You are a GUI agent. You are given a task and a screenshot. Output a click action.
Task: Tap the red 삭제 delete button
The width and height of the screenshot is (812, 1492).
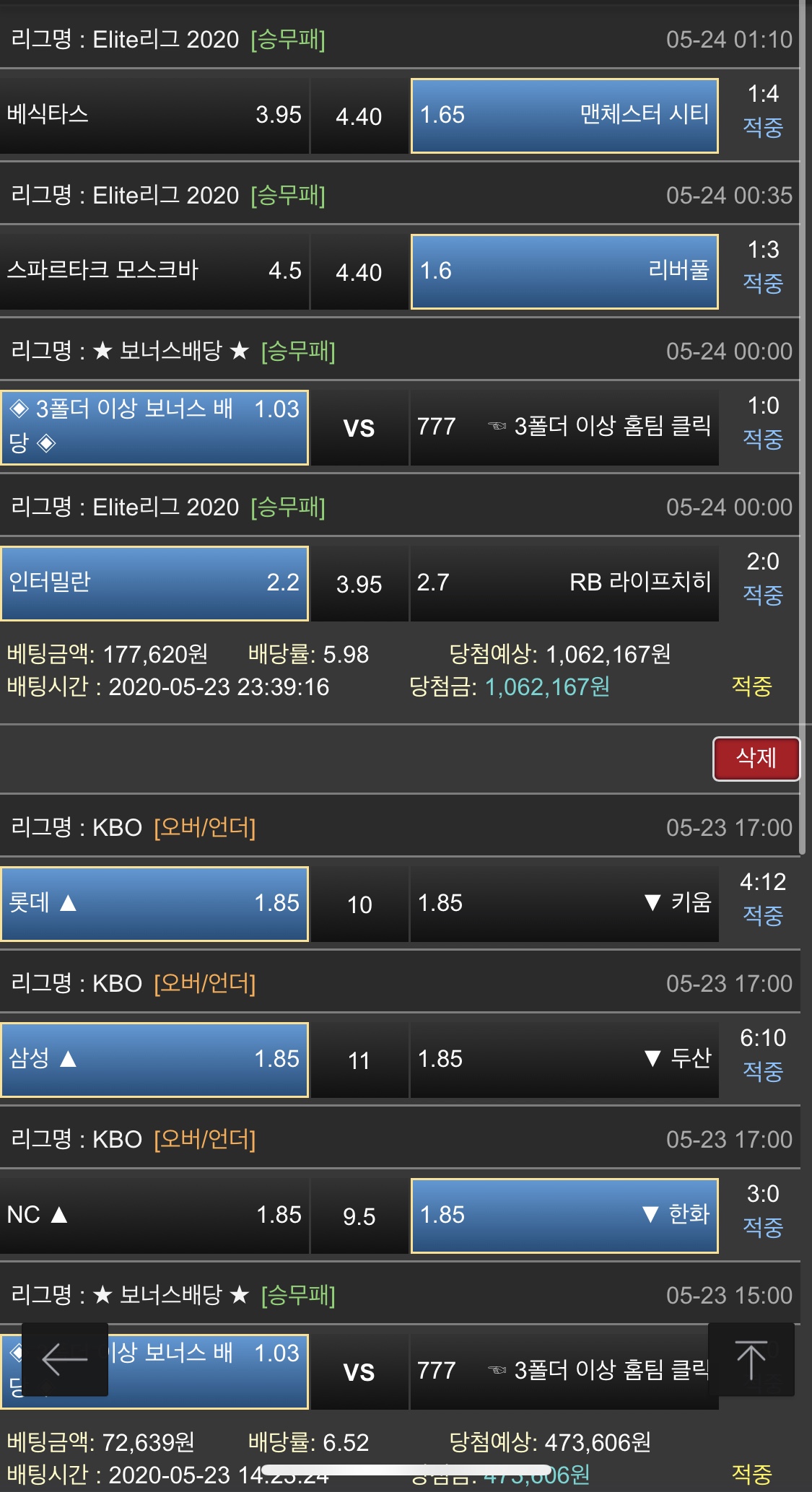pyautogui.click(x=756, y=758)
